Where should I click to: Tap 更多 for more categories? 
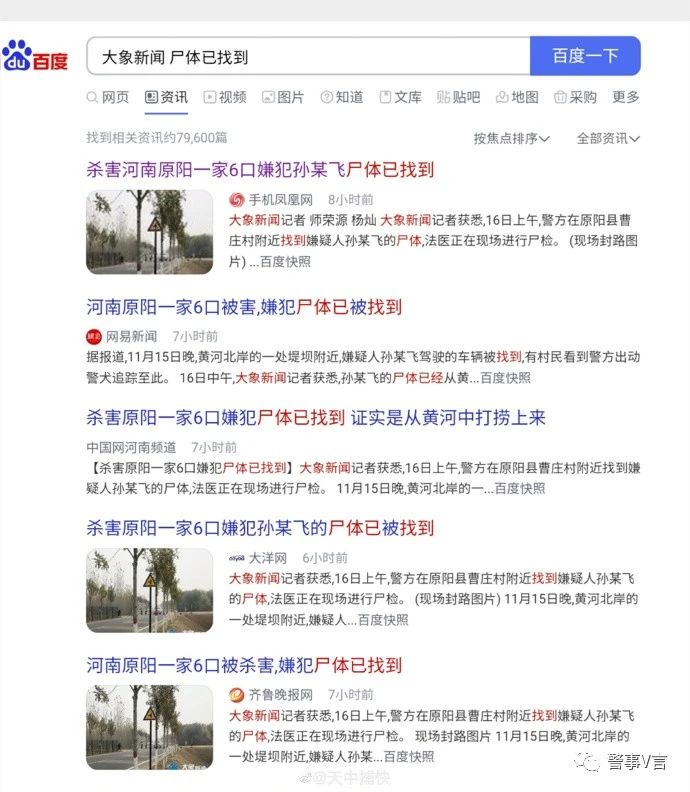626,97
